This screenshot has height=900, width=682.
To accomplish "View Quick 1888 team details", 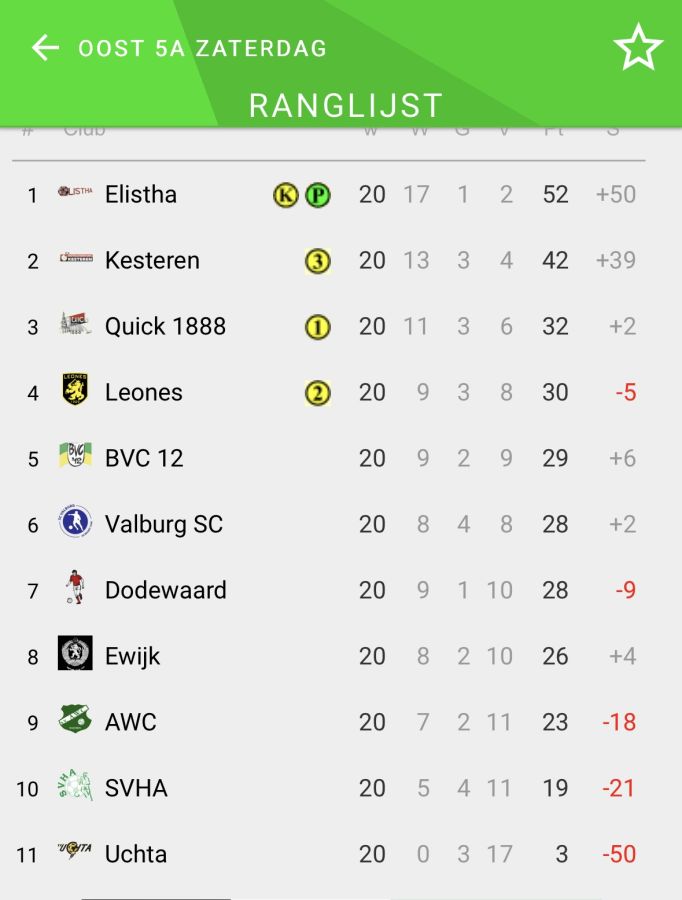I will 165,326.
